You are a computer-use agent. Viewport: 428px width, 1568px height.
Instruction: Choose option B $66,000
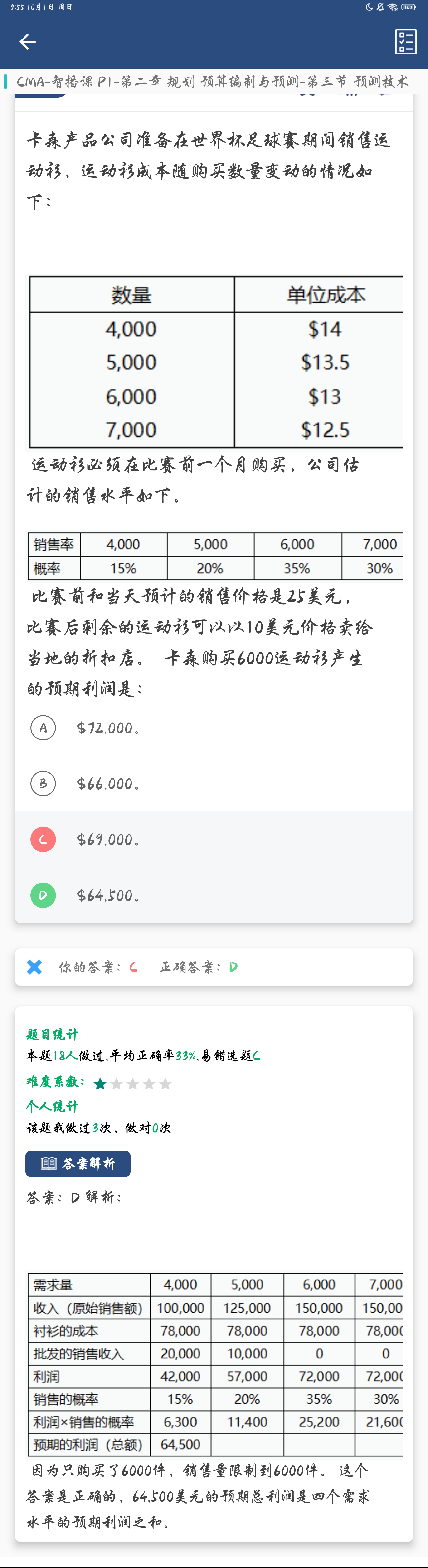coord(43,783)
